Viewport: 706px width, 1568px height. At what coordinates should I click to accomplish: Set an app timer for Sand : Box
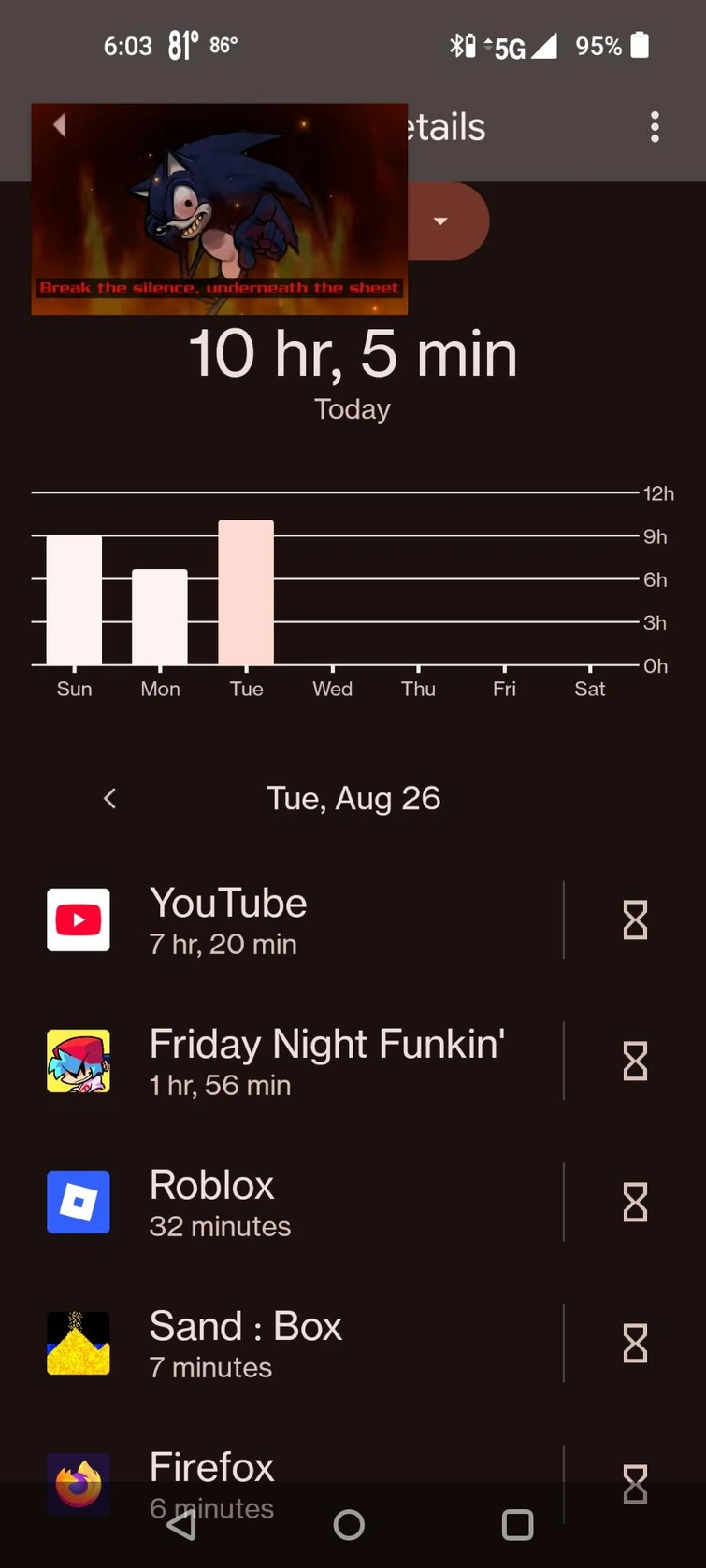pos(635,1344)
